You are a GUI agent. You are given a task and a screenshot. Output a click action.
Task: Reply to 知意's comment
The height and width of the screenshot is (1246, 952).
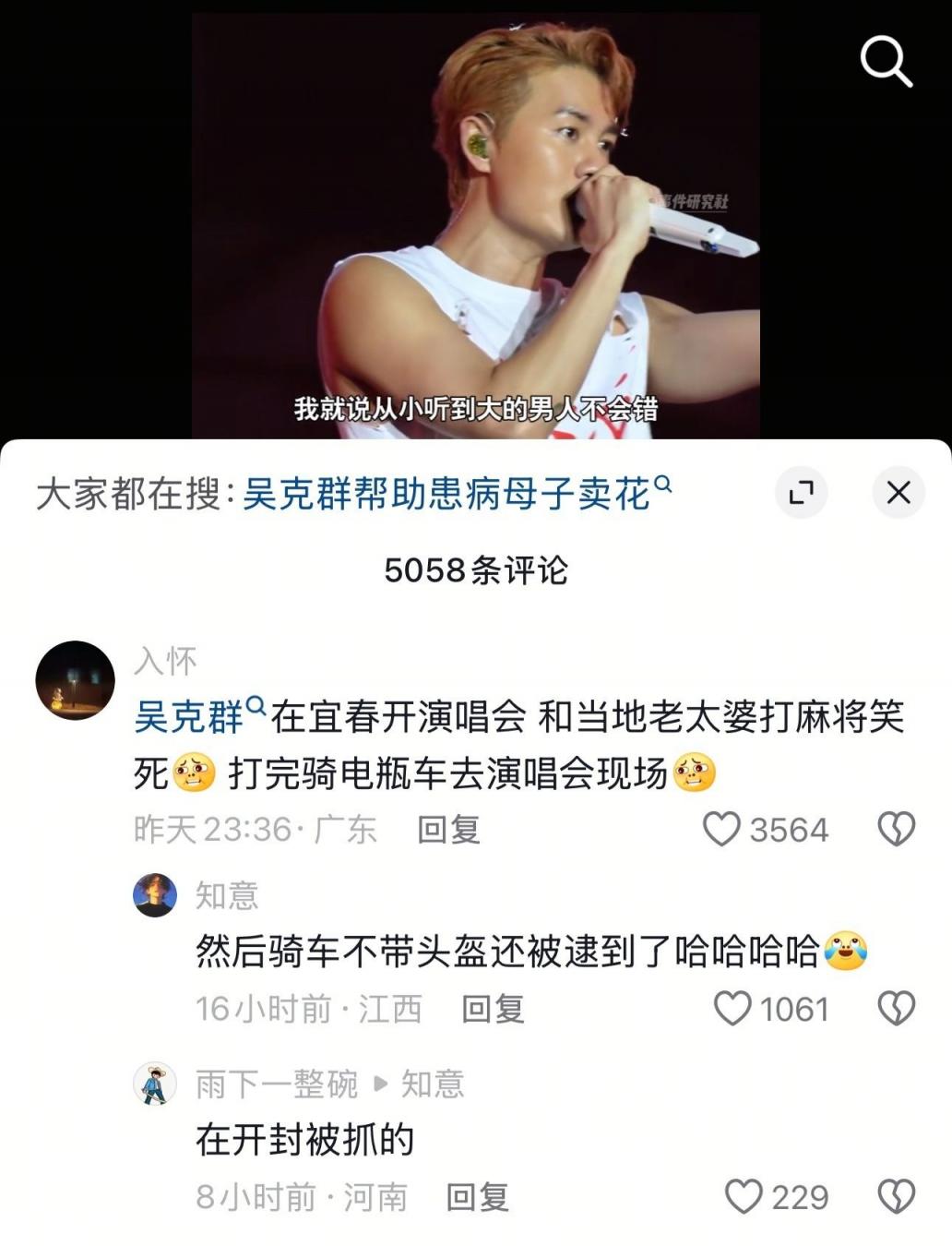coord(493,1009)
